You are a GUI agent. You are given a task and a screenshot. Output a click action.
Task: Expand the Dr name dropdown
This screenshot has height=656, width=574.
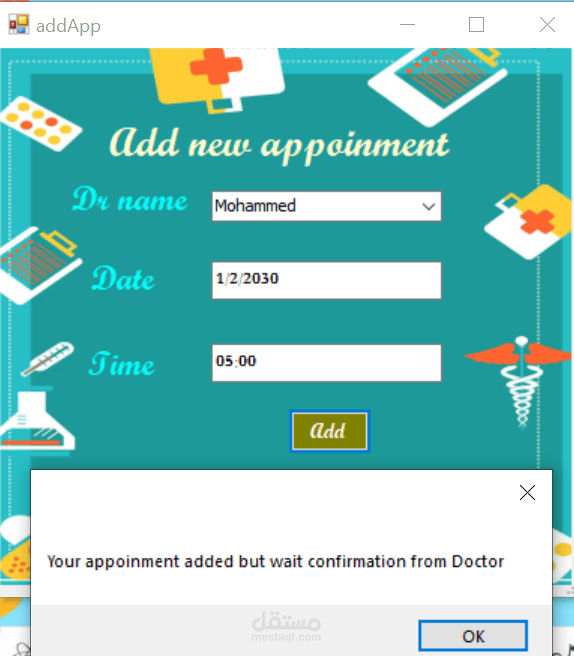(428, 206)
